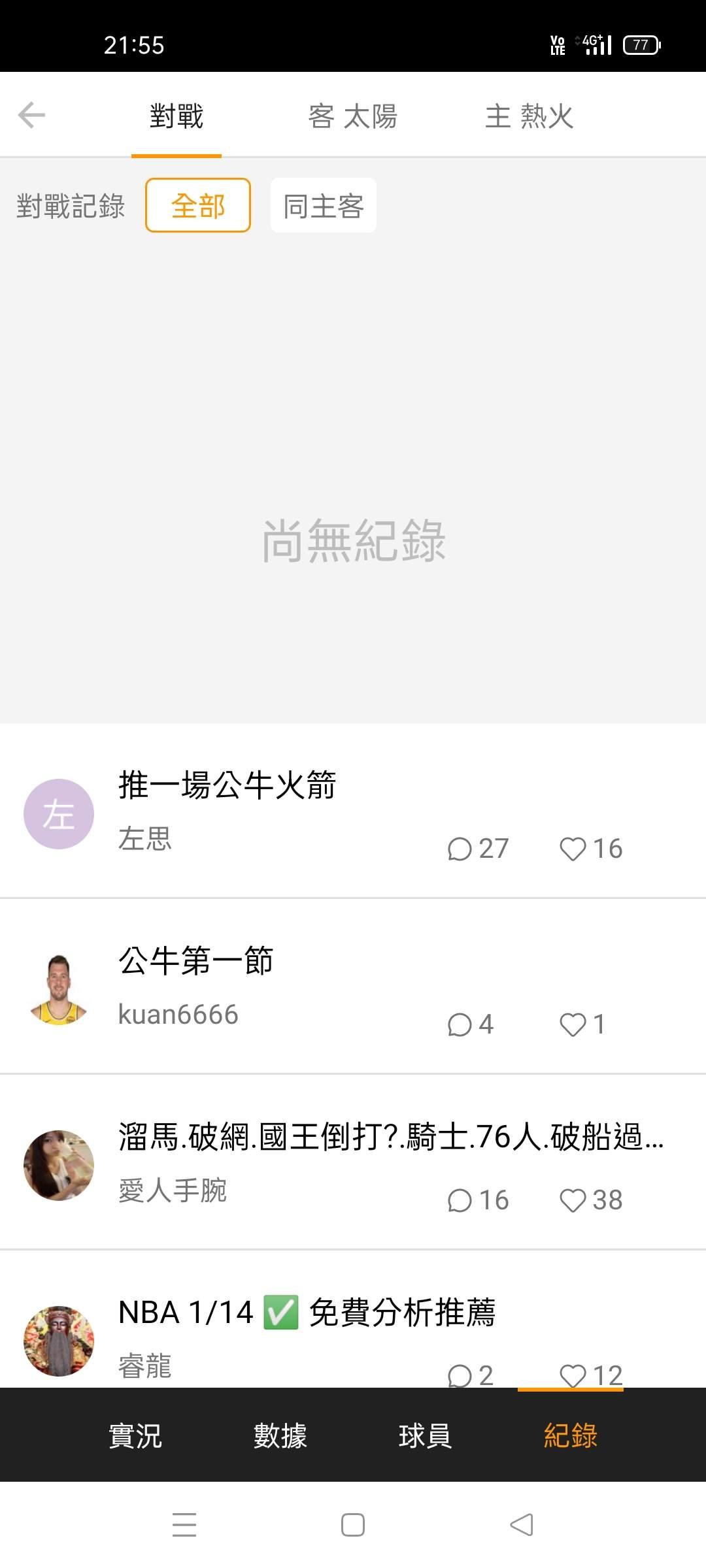This screenshot has height=1568, width=706.
Task: View comments on 愛人手腕's post
Action: coord(460,1200)
